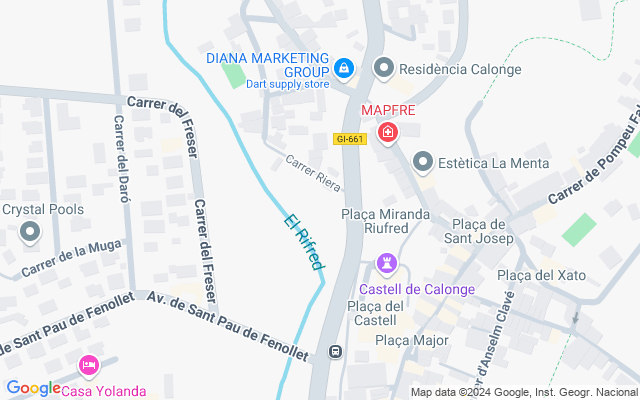
Task: Select the bus stop icon on Av. de Sant Pau
Action: click(335, 352)
